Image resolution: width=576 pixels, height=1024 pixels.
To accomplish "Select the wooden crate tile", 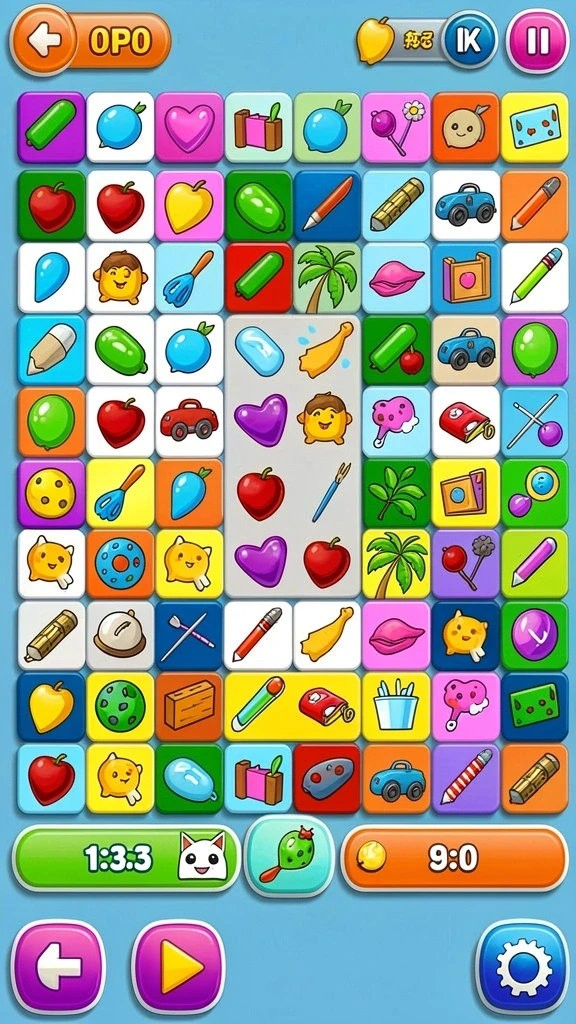I will (x=189, y=707).
